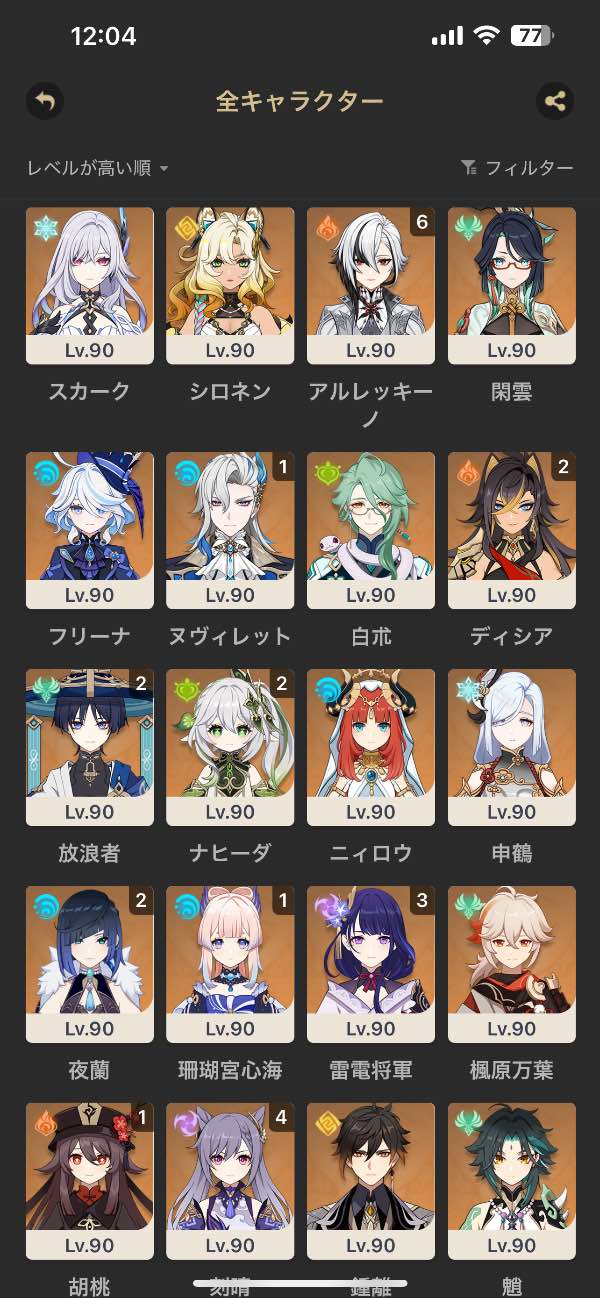Open the フィルター filter options
The image size is (600, 1298).
coord(517,168)
